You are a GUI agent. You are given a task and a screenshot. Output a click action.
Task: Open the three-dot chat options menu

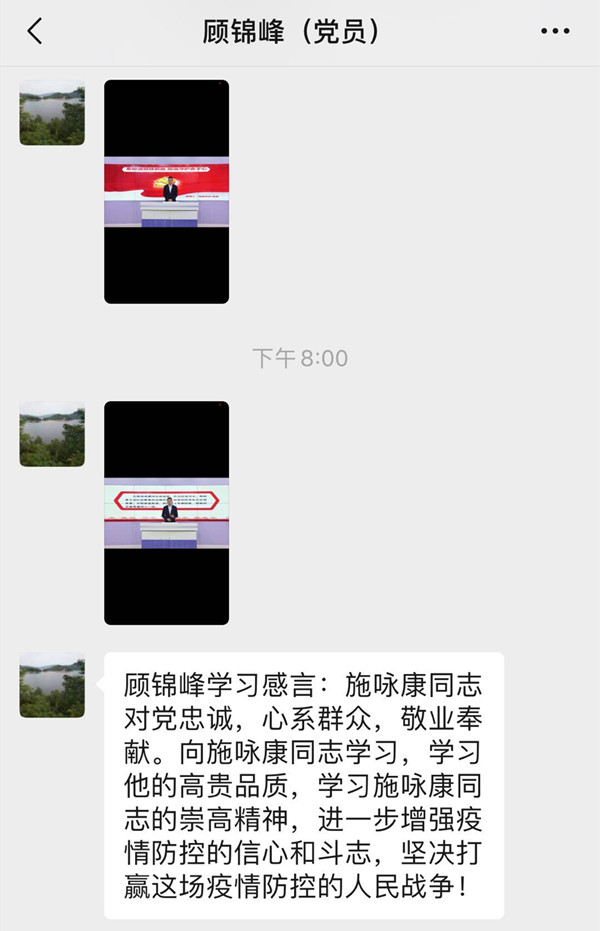point(554,32)
